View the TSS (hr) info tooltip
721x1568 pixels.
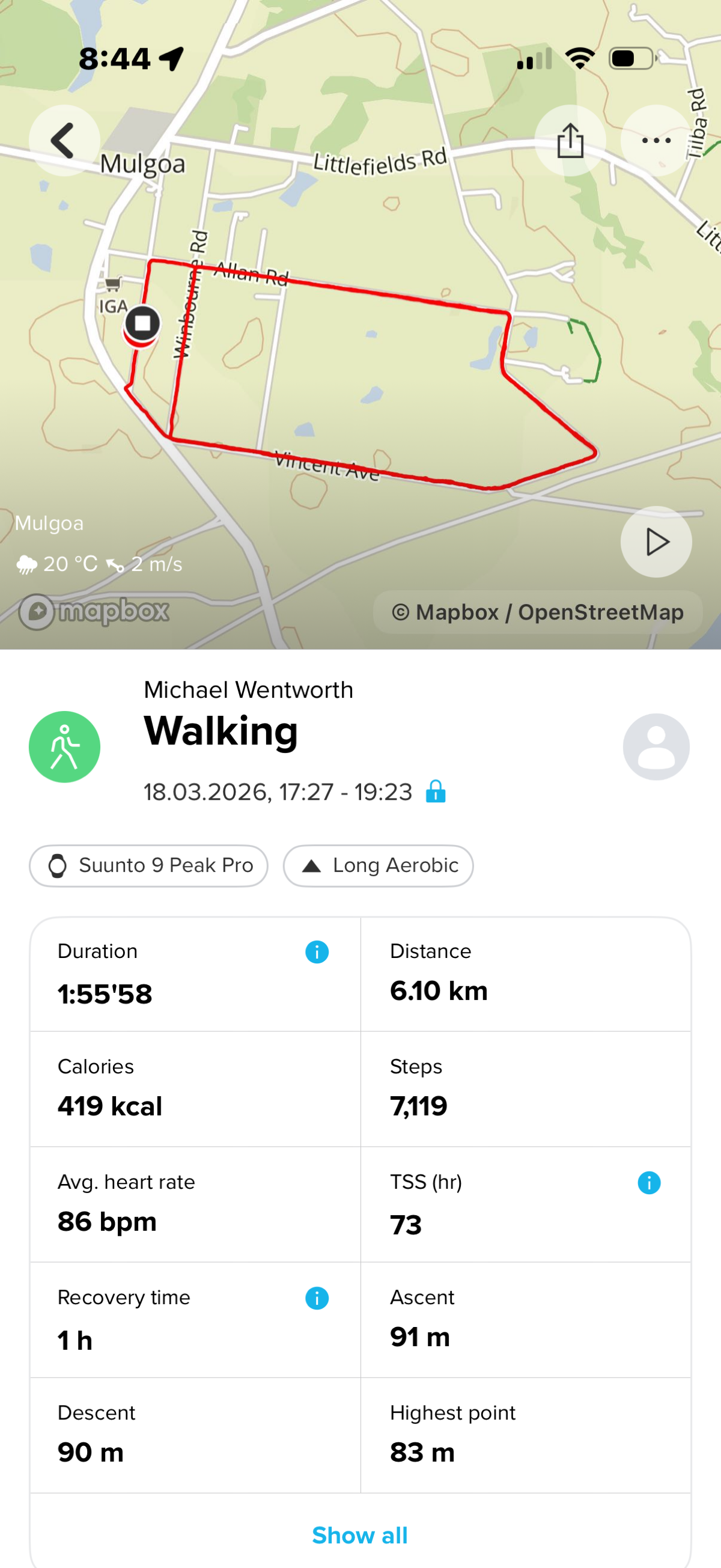[x=648, y=1182]
